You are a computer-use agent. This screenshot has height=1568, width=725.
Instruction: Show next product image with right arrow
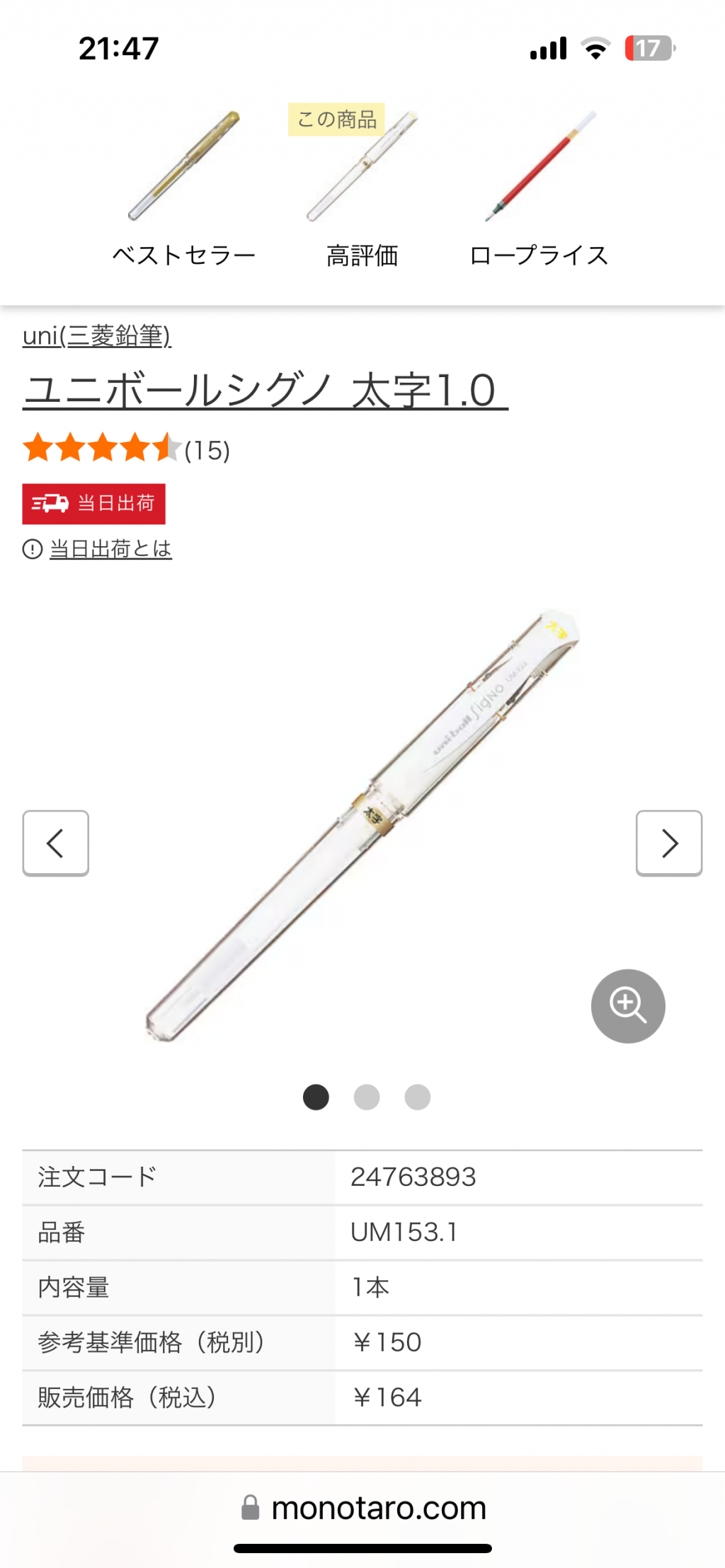[669, 843]
